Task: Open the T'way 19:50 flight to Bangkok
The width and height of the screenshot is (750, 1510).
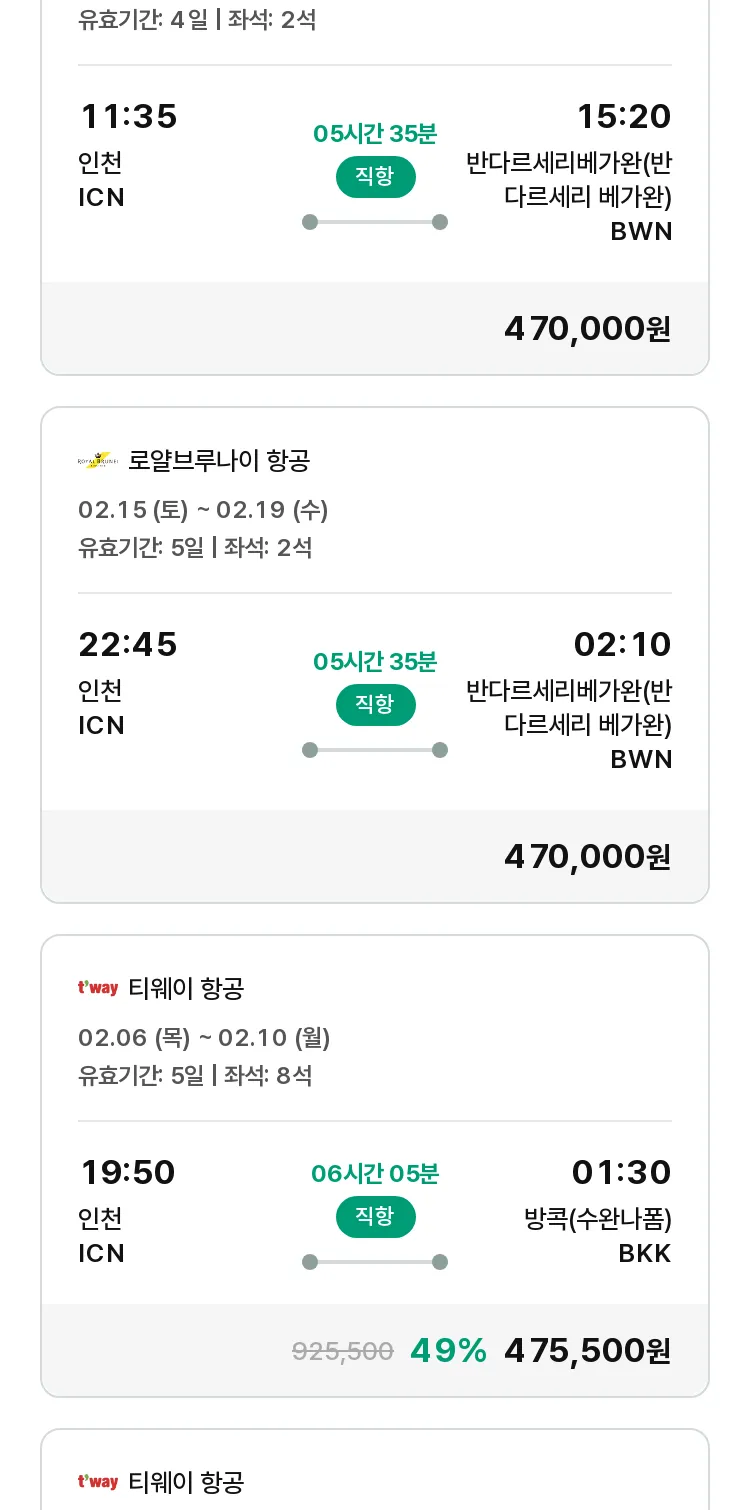Action: point(375,1166)
